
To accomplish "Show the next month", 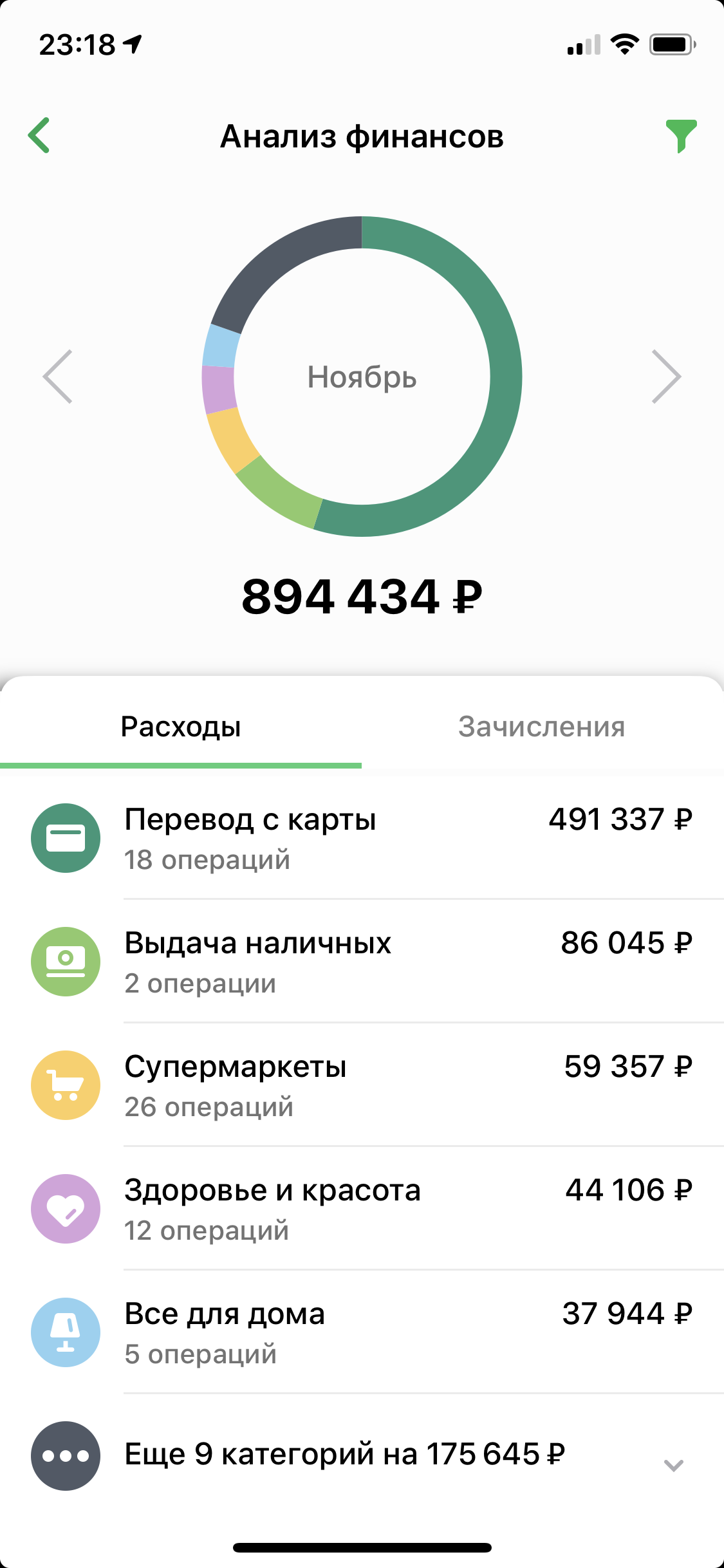I will coord(665,377).
